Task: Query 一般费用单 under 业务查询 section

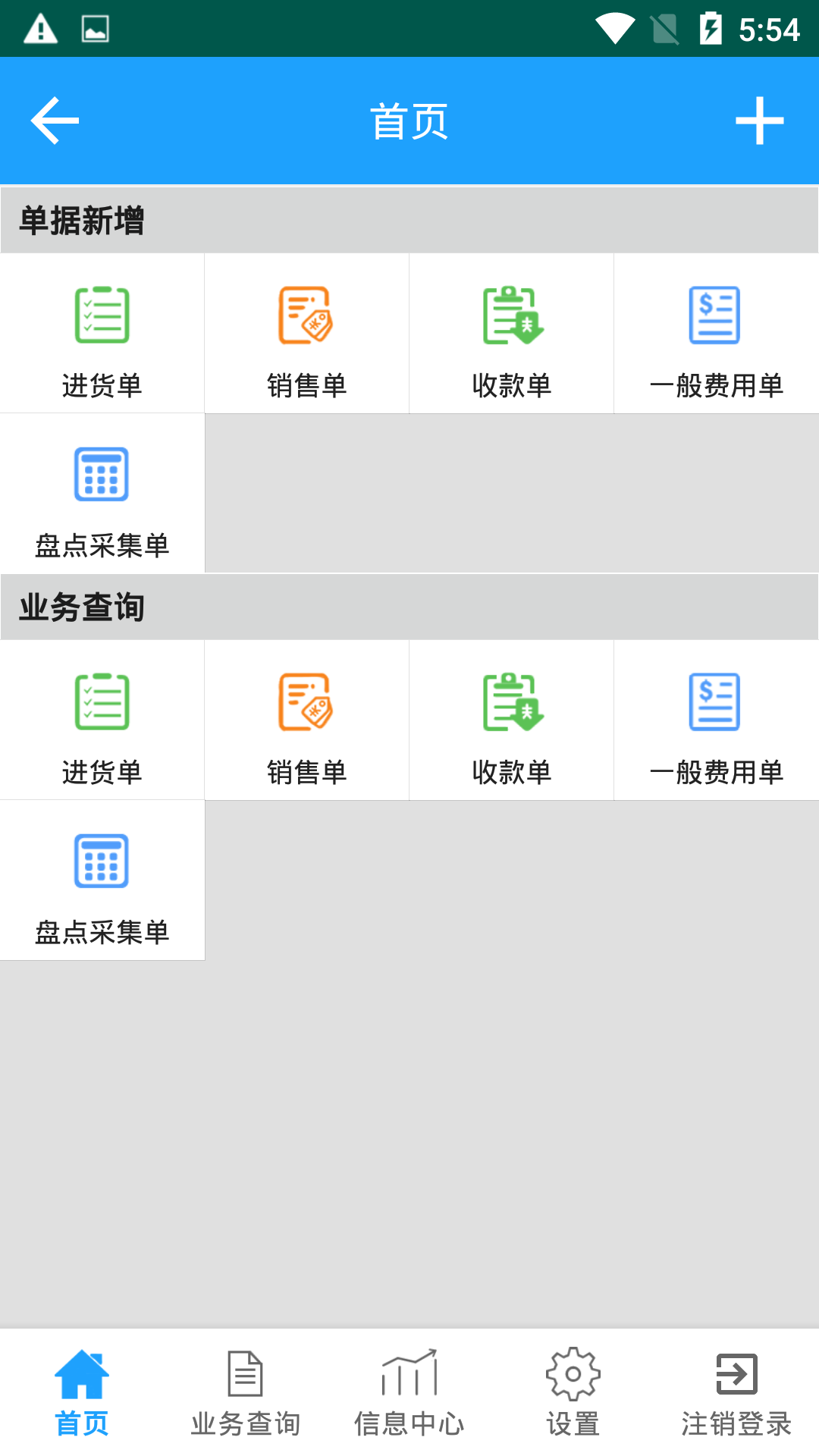Action: (716, 720)
